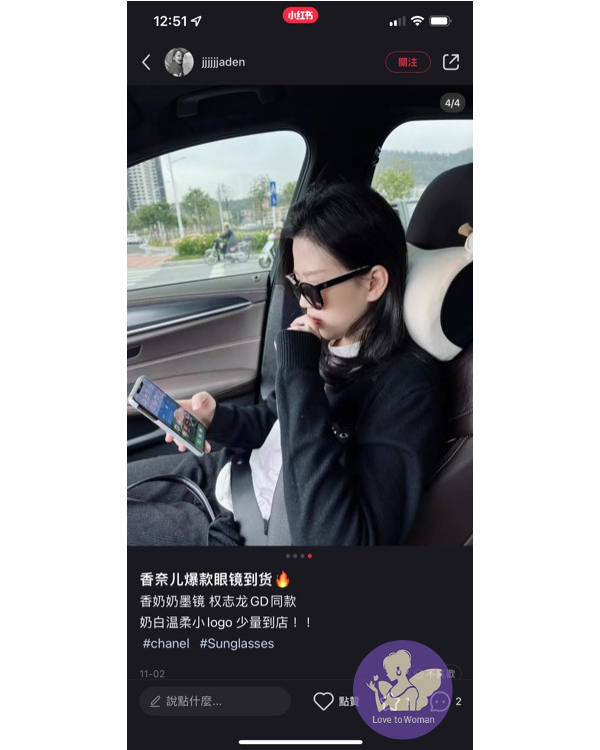
Task: Open the comments bubble showing 2
Action: click(x=440, y=701)
